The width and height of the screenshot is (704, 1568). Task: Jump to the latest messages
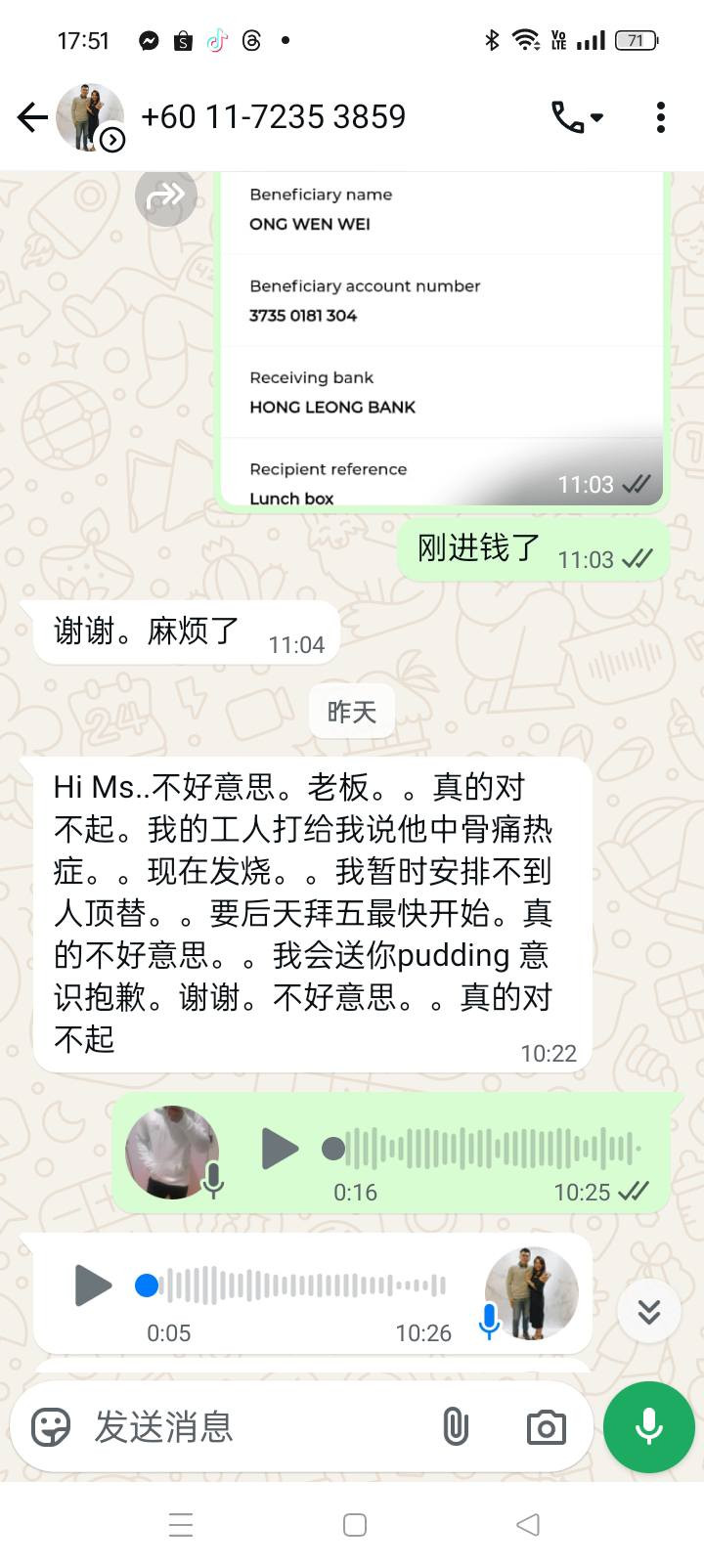(x=649, y=1312)
